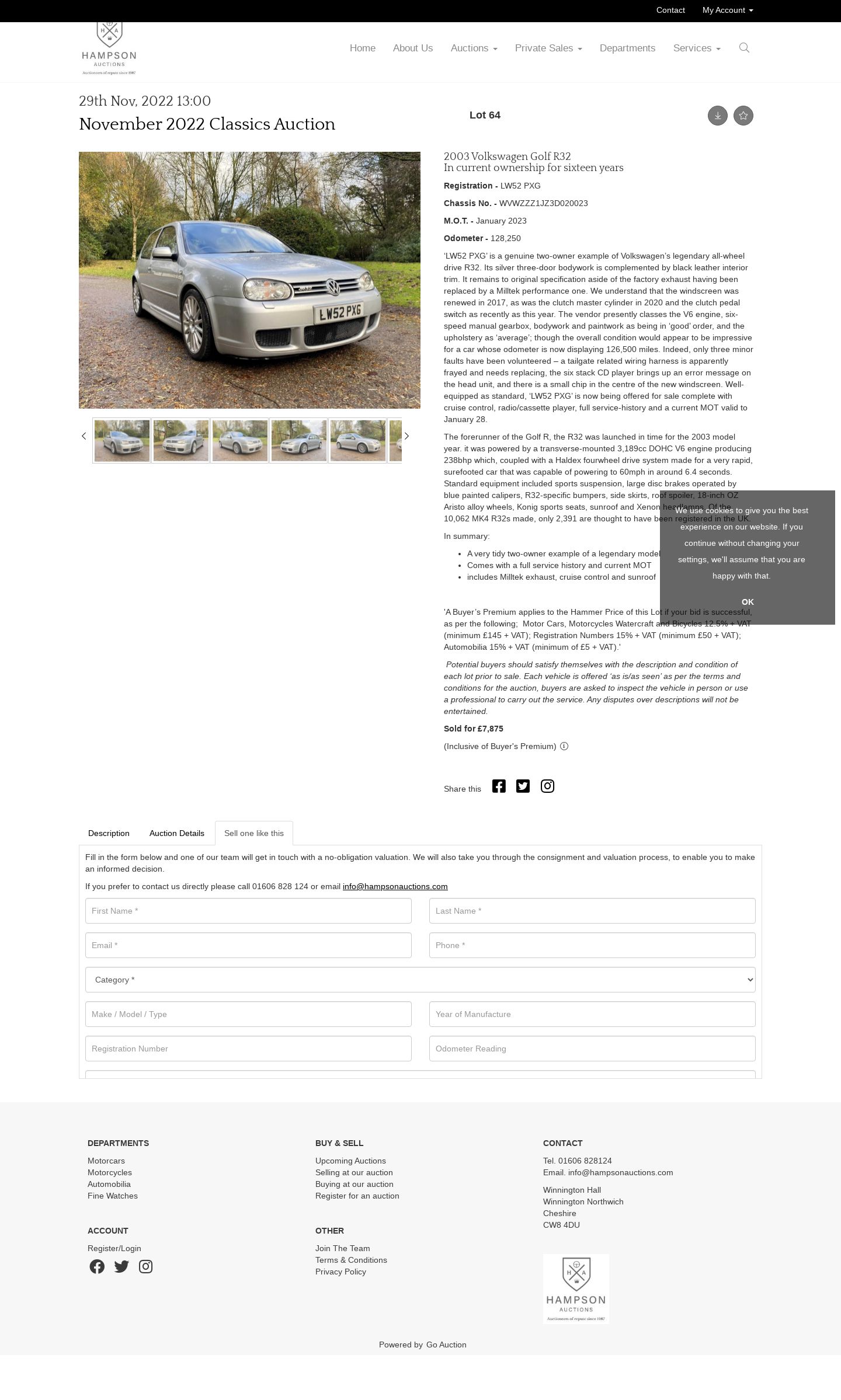Open Terms & Conditions in the footer

pyautogui.click(x=351, y=1260)
